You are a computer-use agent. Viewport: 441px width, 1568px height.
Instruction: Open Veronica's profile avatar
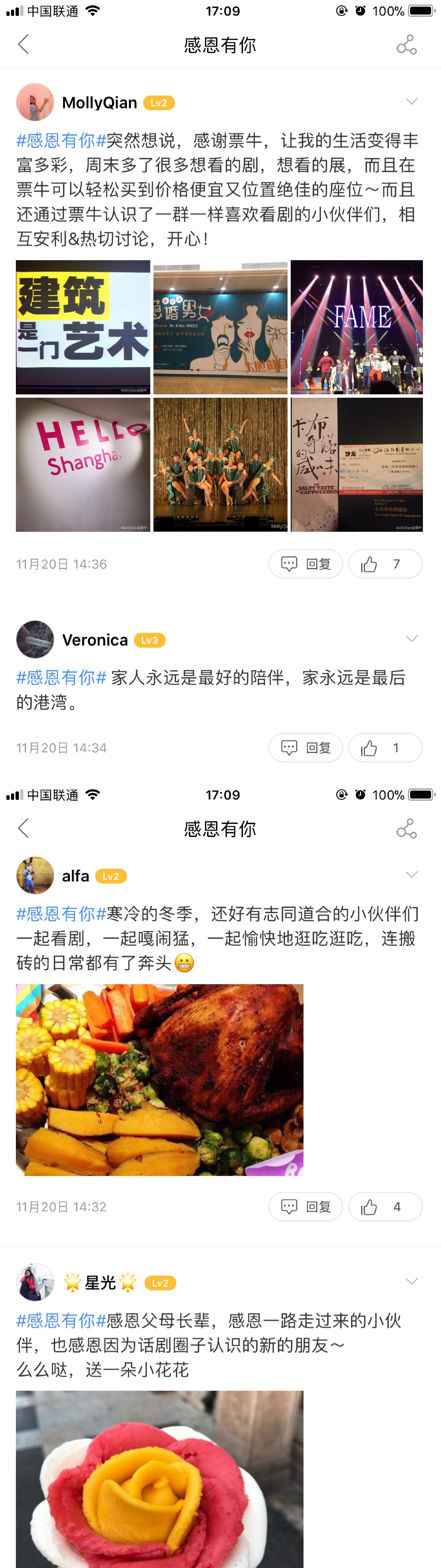coord(35,639)
